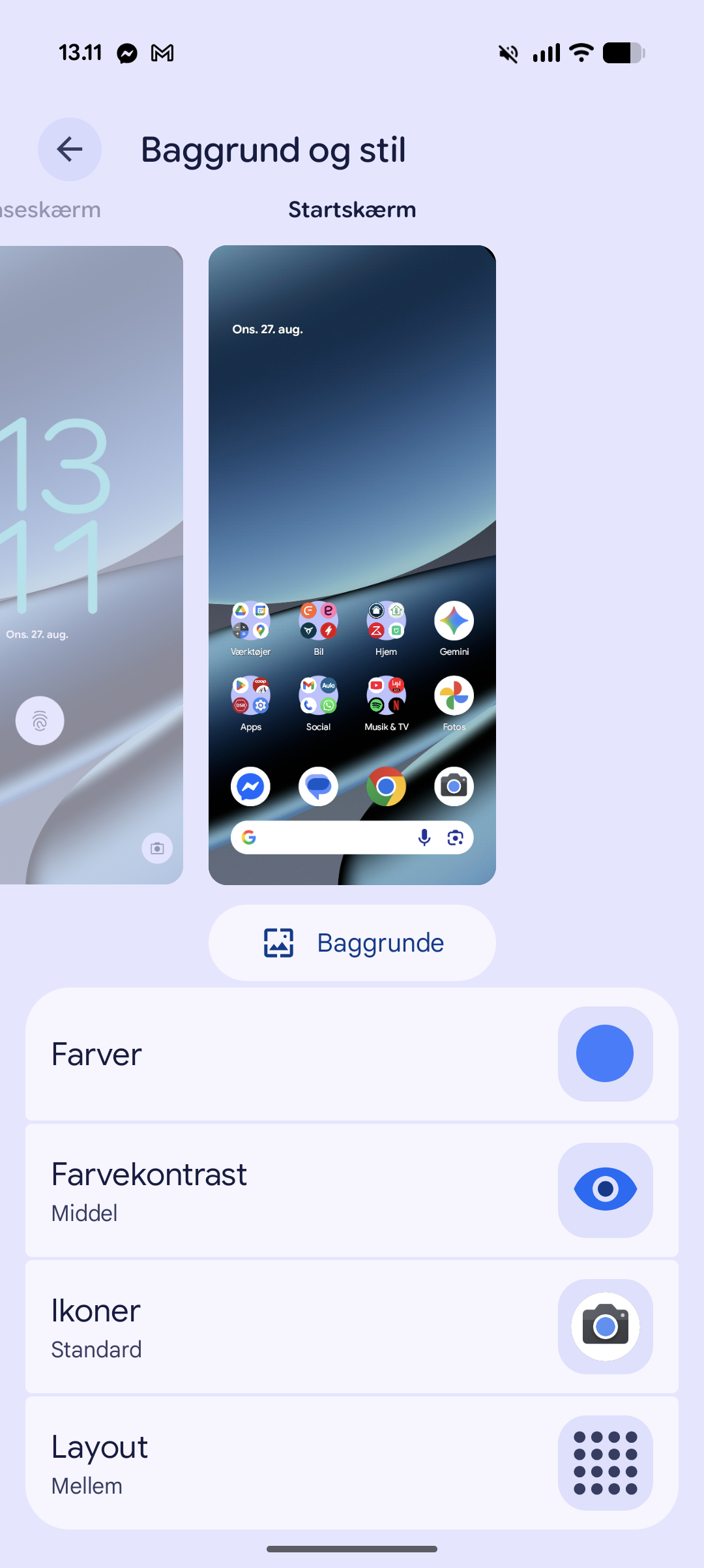Open Farvekontrast settings row
704x1568 pixels.
pyautogui.click(x=352, y=1190)
